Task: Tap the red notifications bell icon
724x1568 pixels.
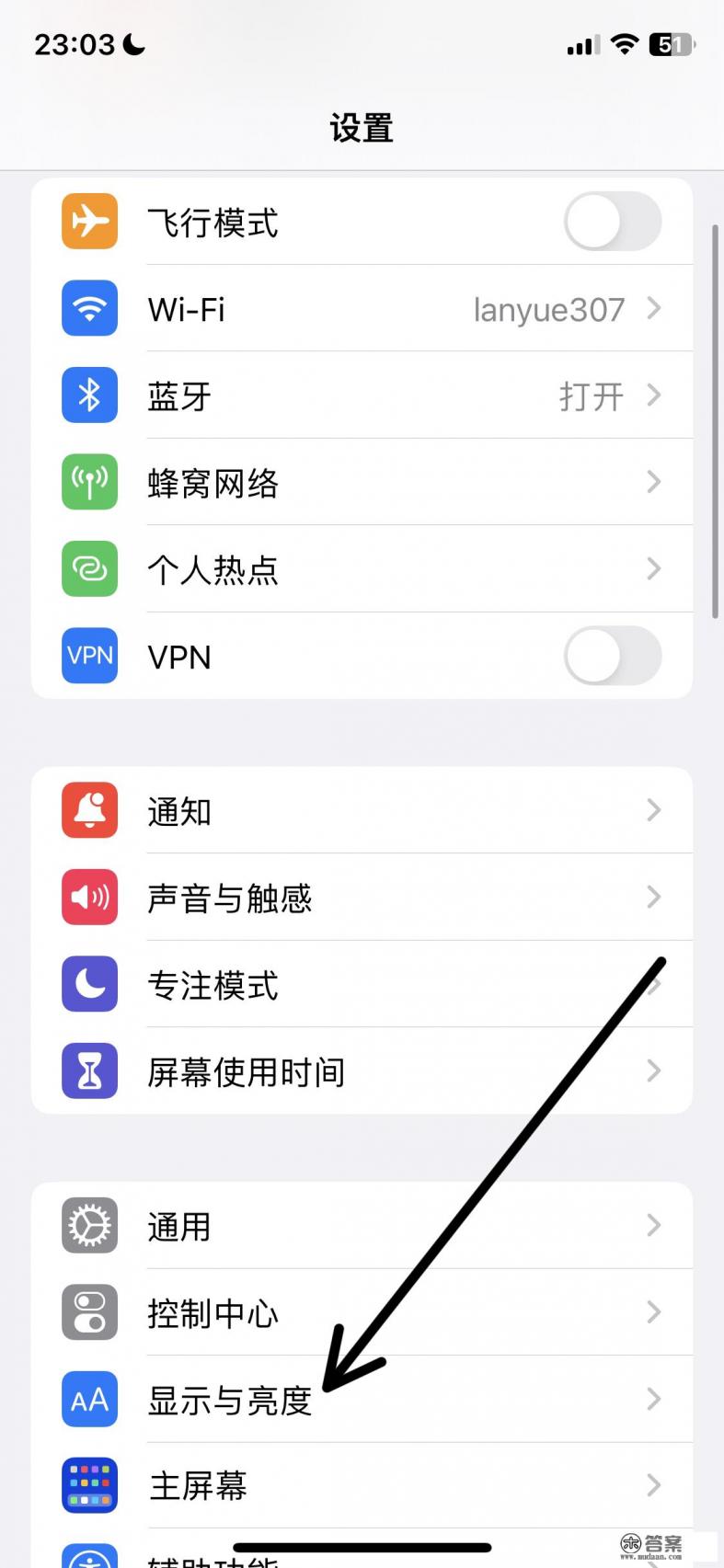Action: click(88, 810)
